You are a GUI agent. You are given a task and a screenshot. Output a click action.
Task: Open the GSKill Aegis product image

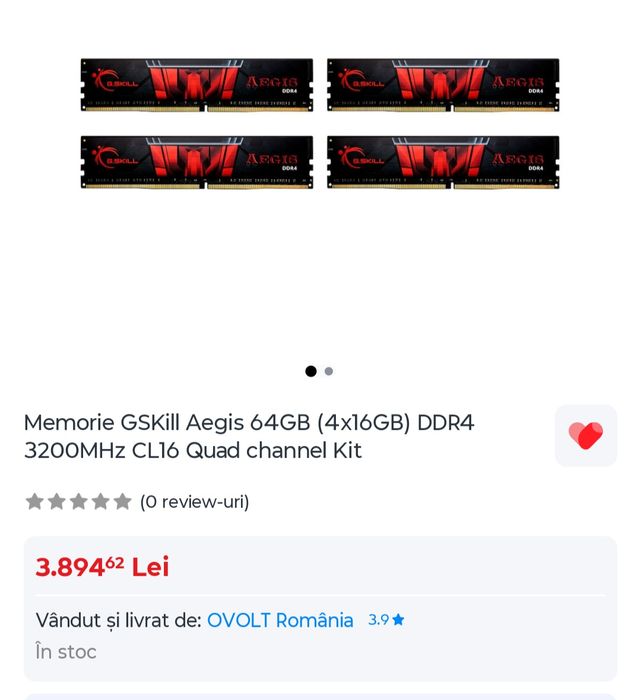point(320,124)
